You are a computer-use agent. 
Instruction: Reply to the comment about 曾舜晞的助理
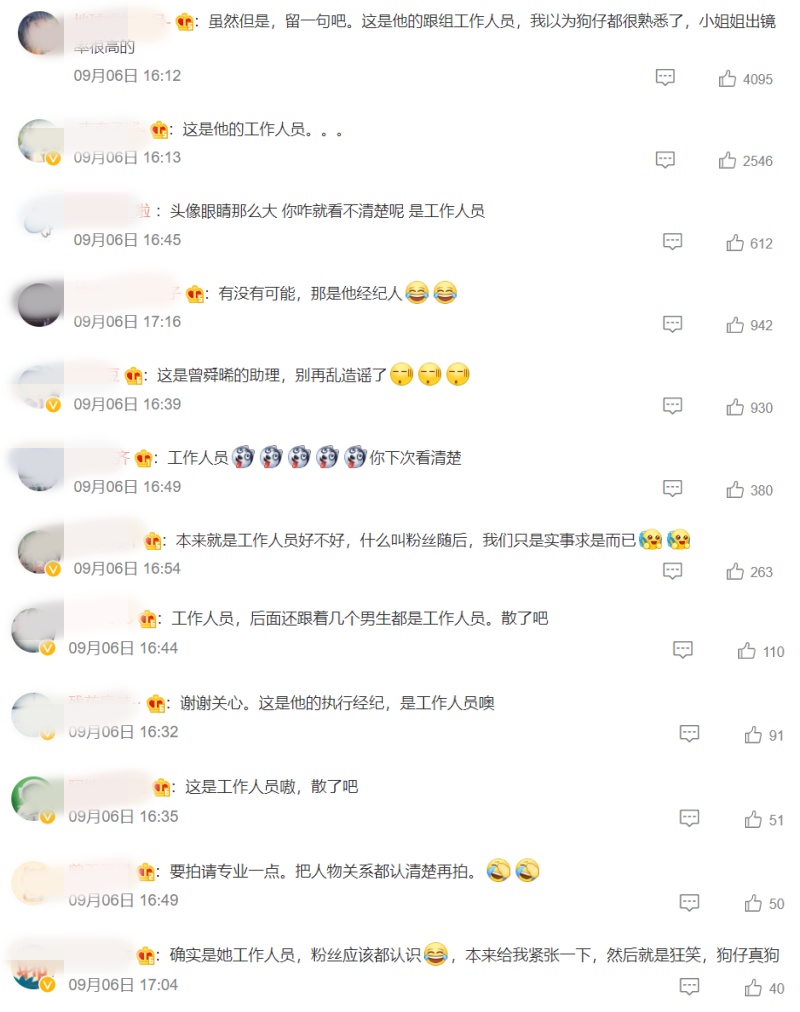673,407
